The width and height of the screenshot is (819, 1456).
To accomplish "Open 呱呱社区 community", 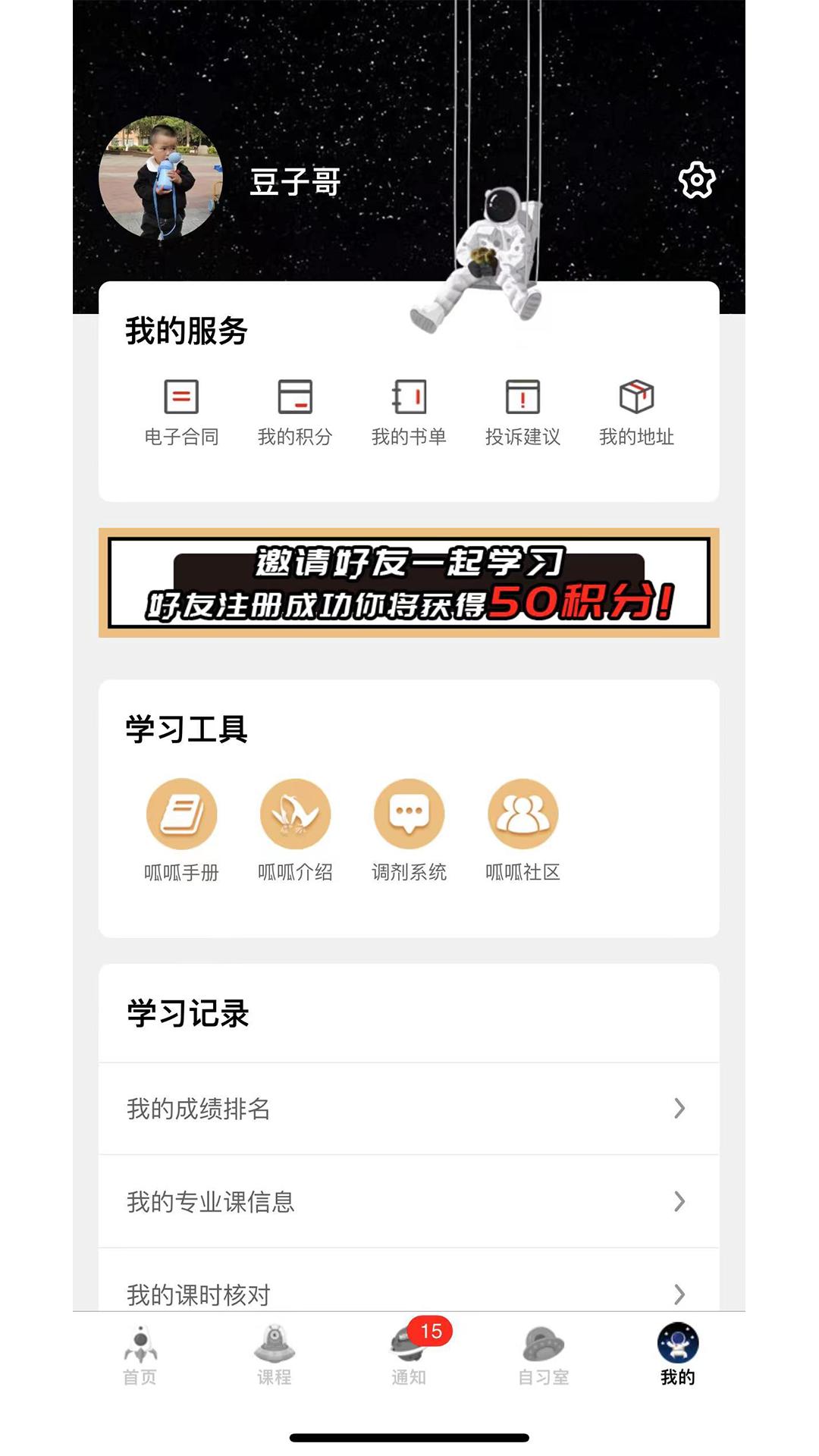I will pos(522,830).
